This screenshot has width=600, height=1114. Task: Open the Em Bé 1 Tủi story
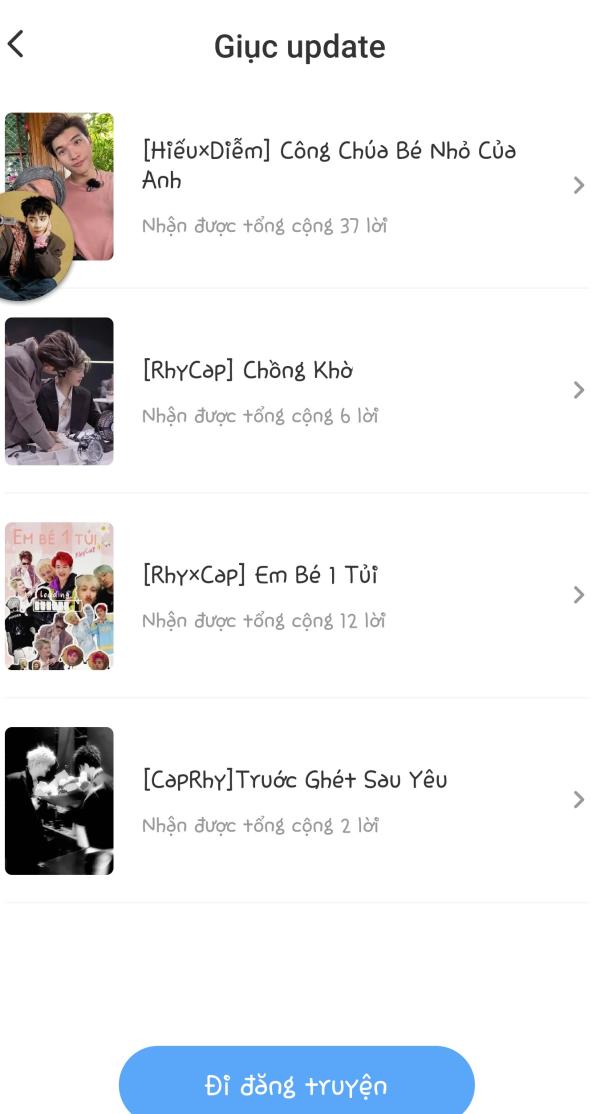pyautogui.click(x=296, y=595)
